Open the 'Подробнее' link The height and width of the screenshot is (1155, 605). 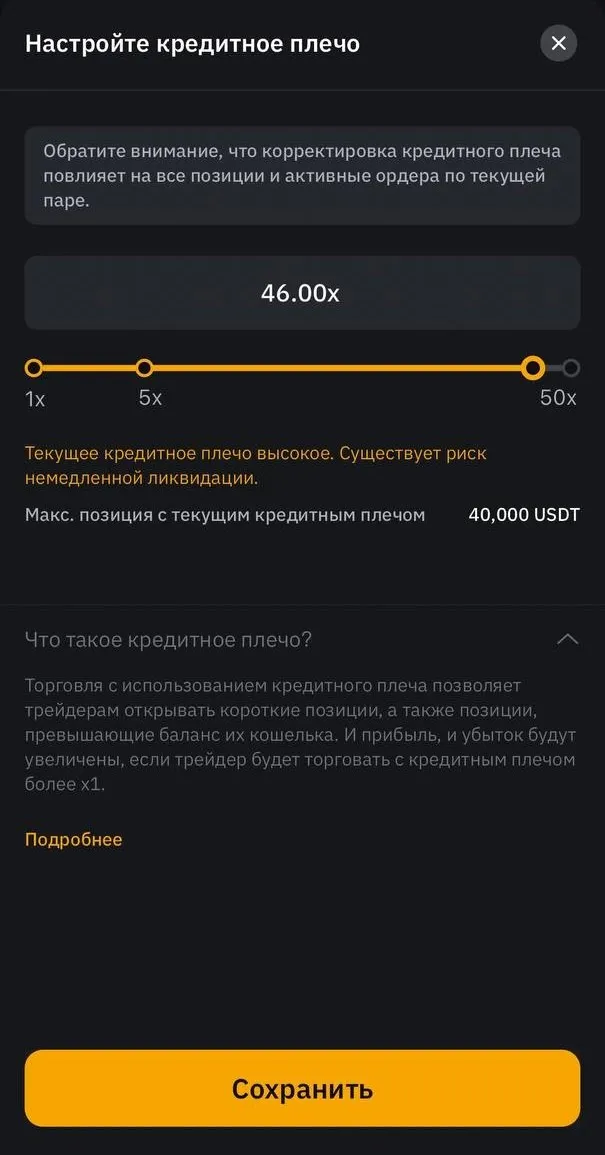[x=73, y=839]
